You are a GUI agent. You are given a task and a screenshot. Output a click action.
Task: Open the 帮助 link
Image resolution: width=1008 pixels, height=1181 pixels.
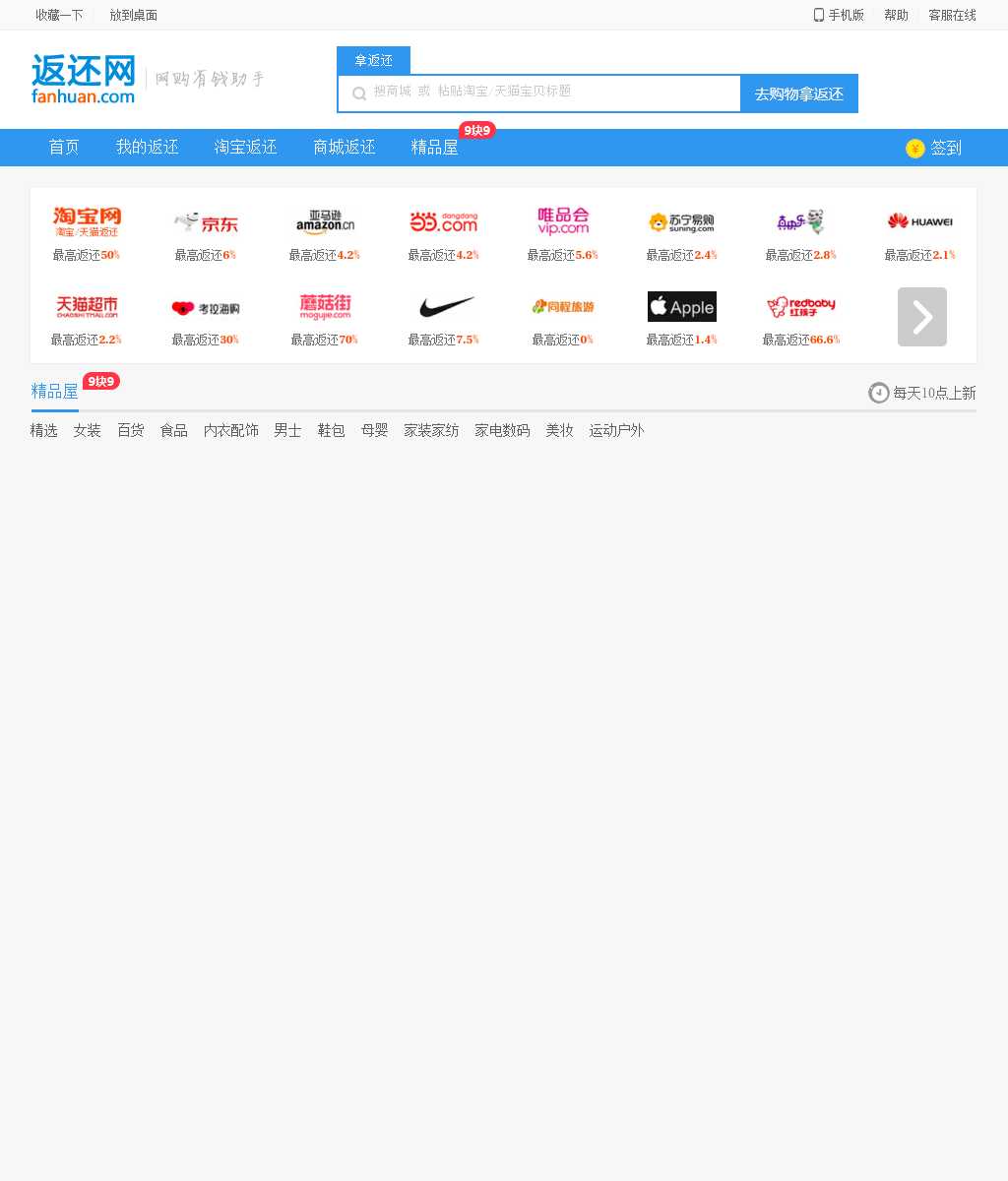tap(896, 15)
